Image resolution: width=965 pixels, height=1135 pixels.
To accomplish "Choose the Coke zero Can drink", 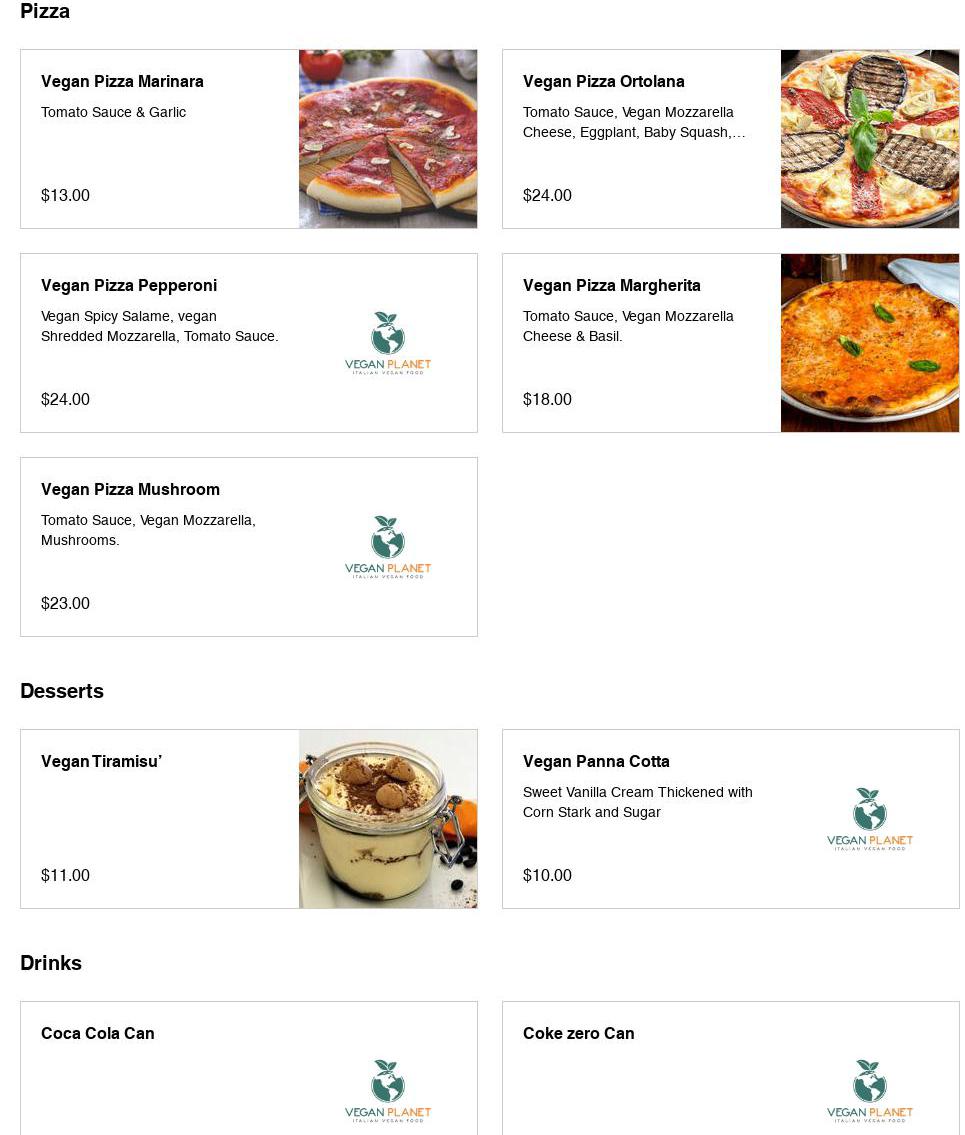I will pos(730,1070).
